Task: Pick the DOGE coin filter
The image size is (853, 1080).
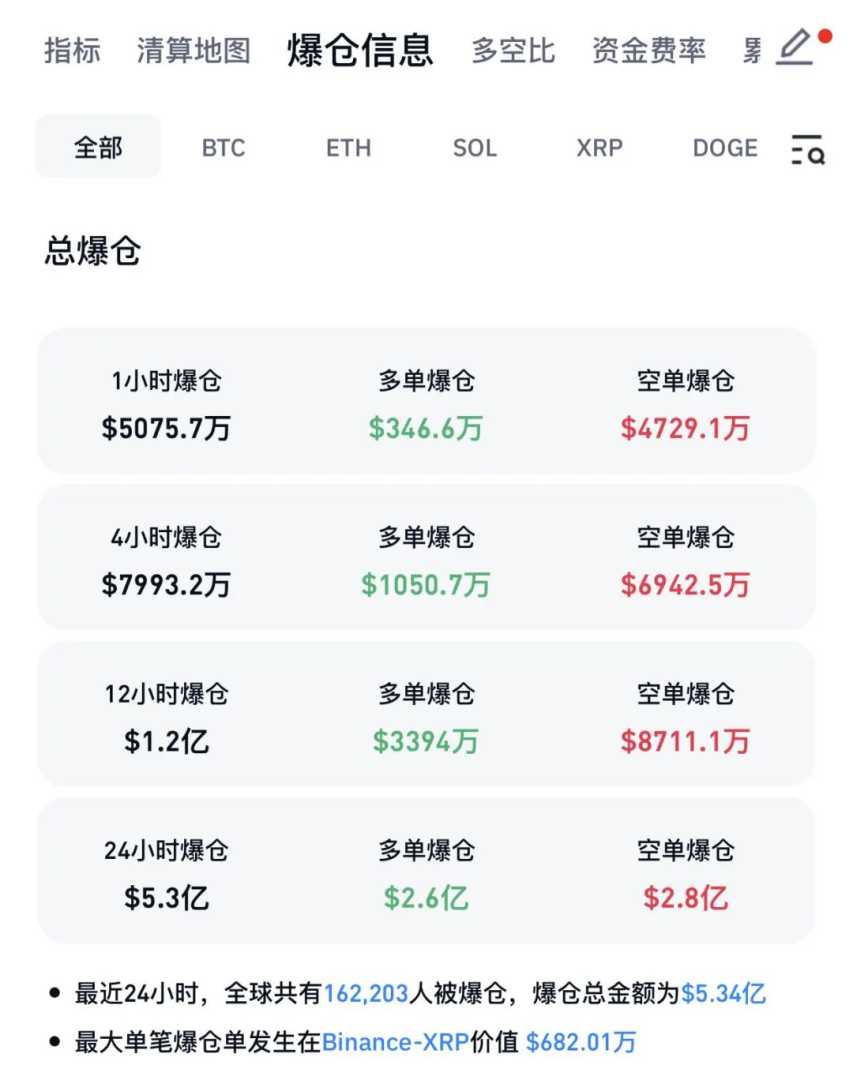Action: (x=725, y=148)
